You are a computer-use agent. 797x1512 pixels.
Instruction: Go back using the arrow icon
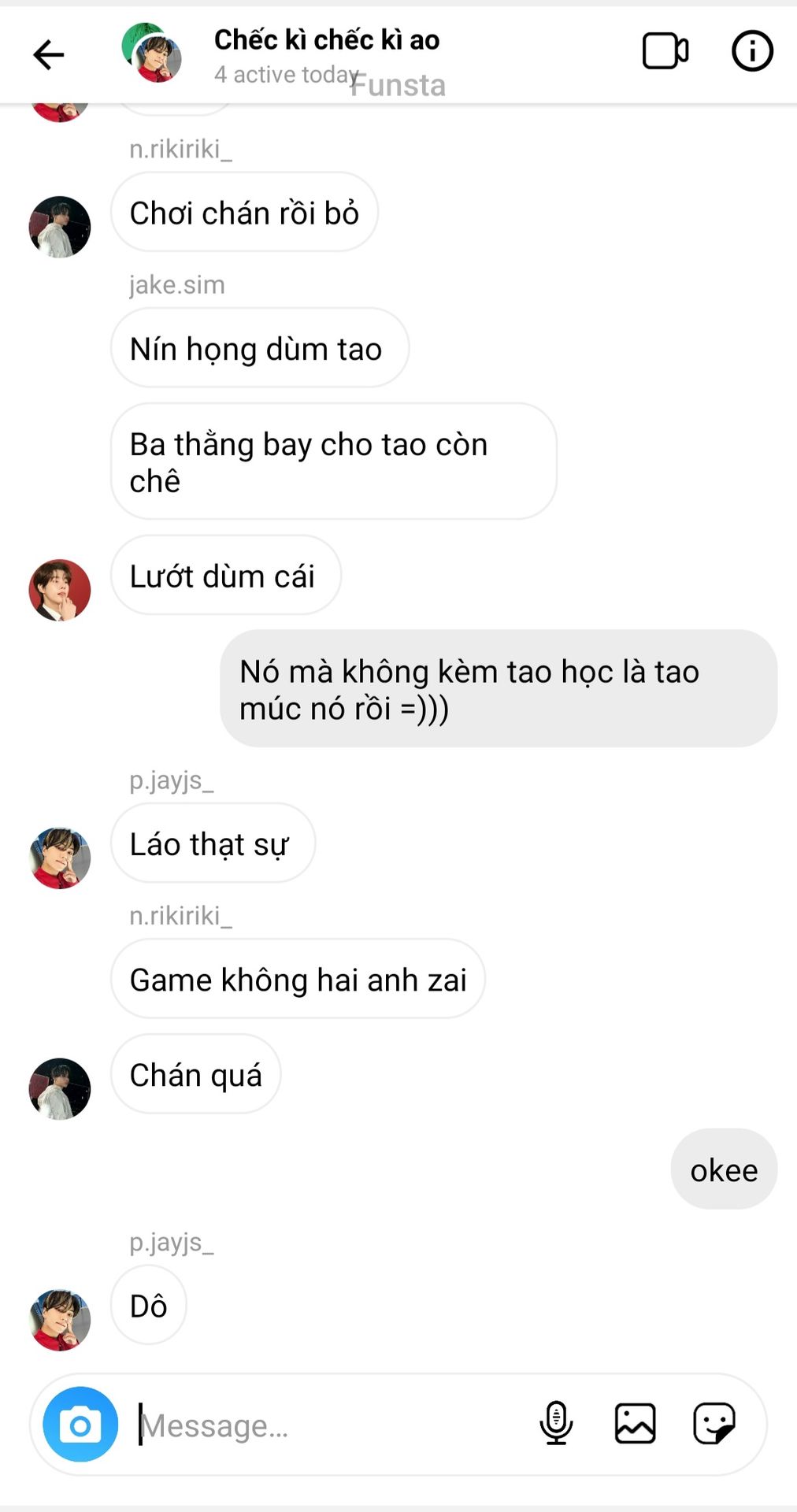48,54
